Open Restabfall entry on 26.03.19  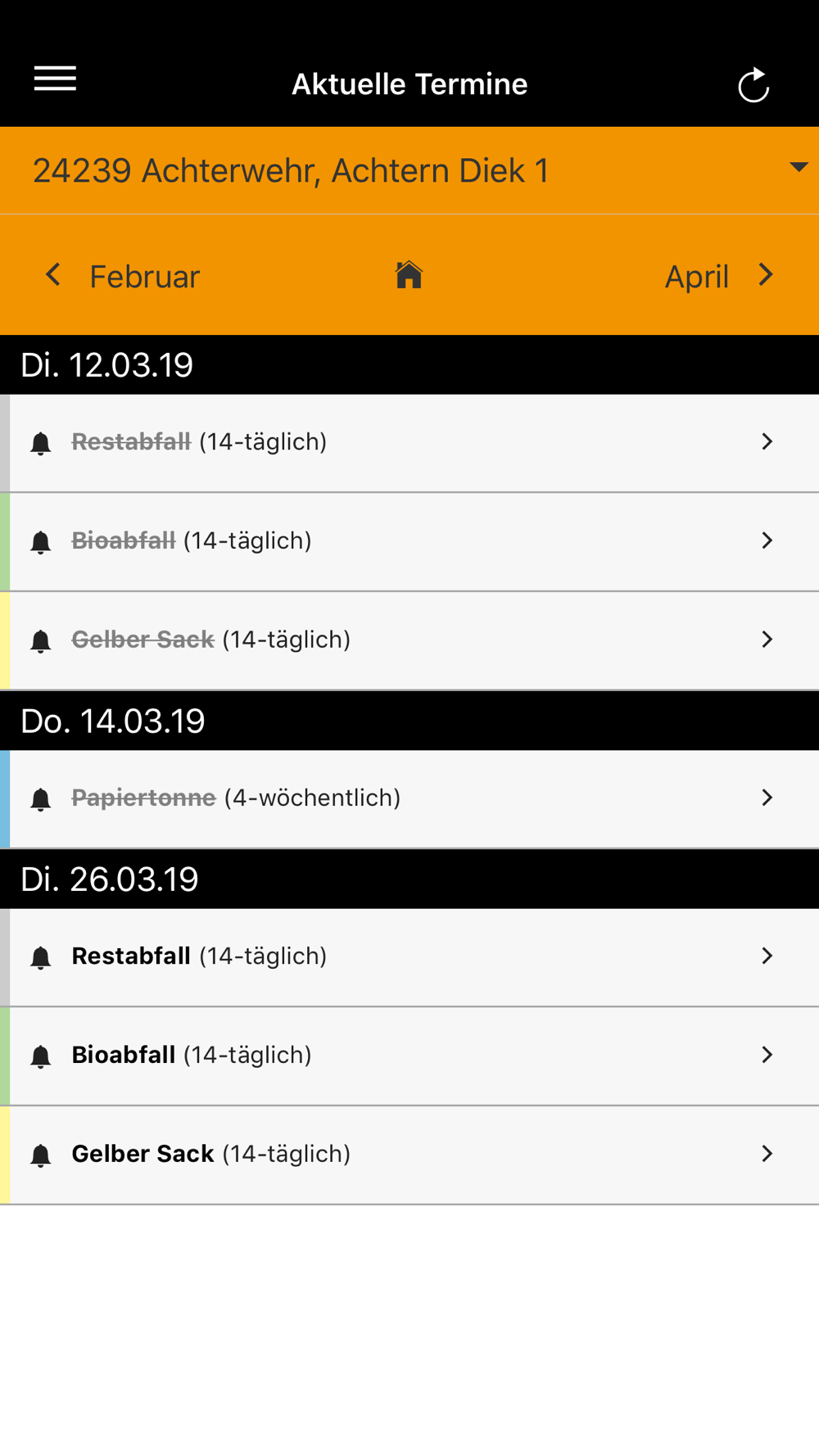[x=409, y=957]
